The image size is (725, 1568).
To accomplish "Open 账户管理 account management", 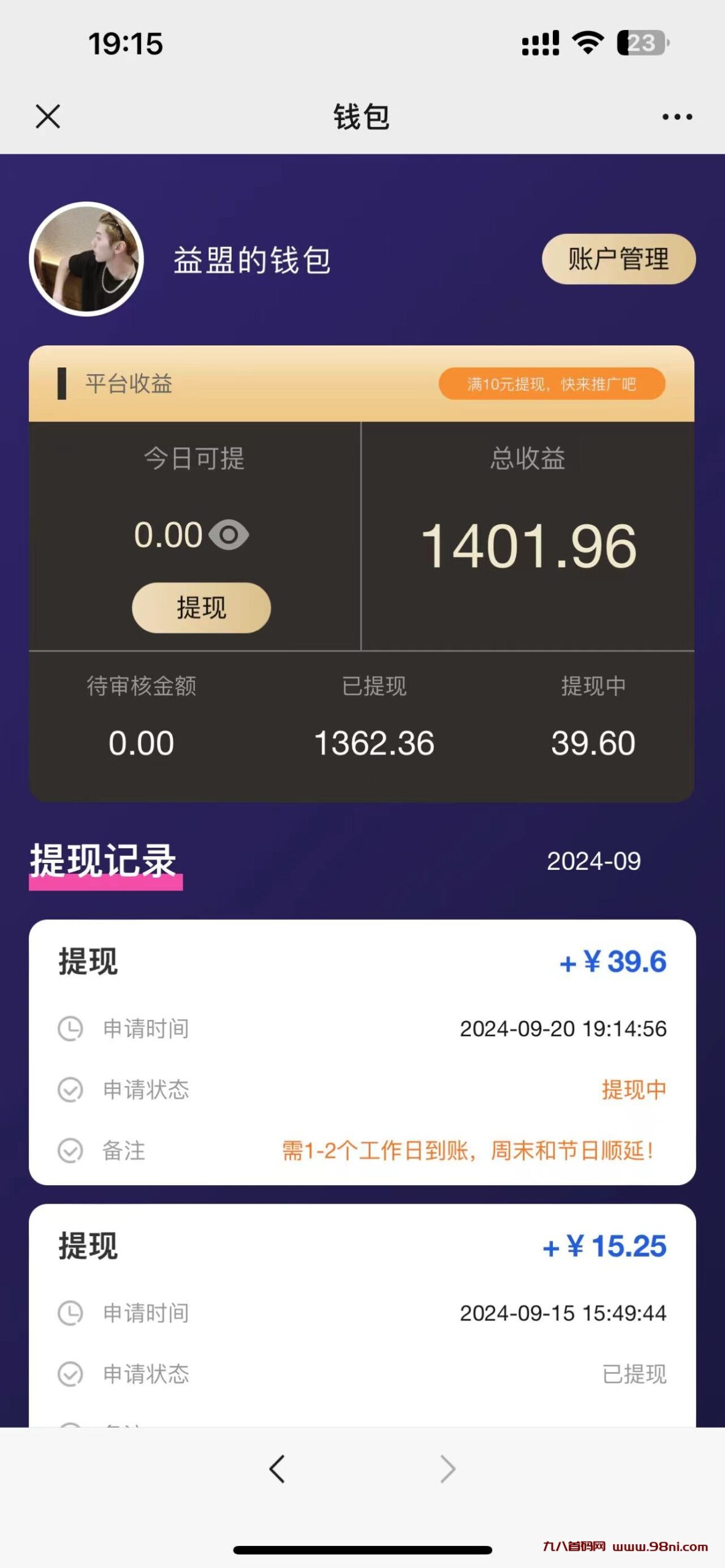I will pyautogui.click(x=618, y=258).
